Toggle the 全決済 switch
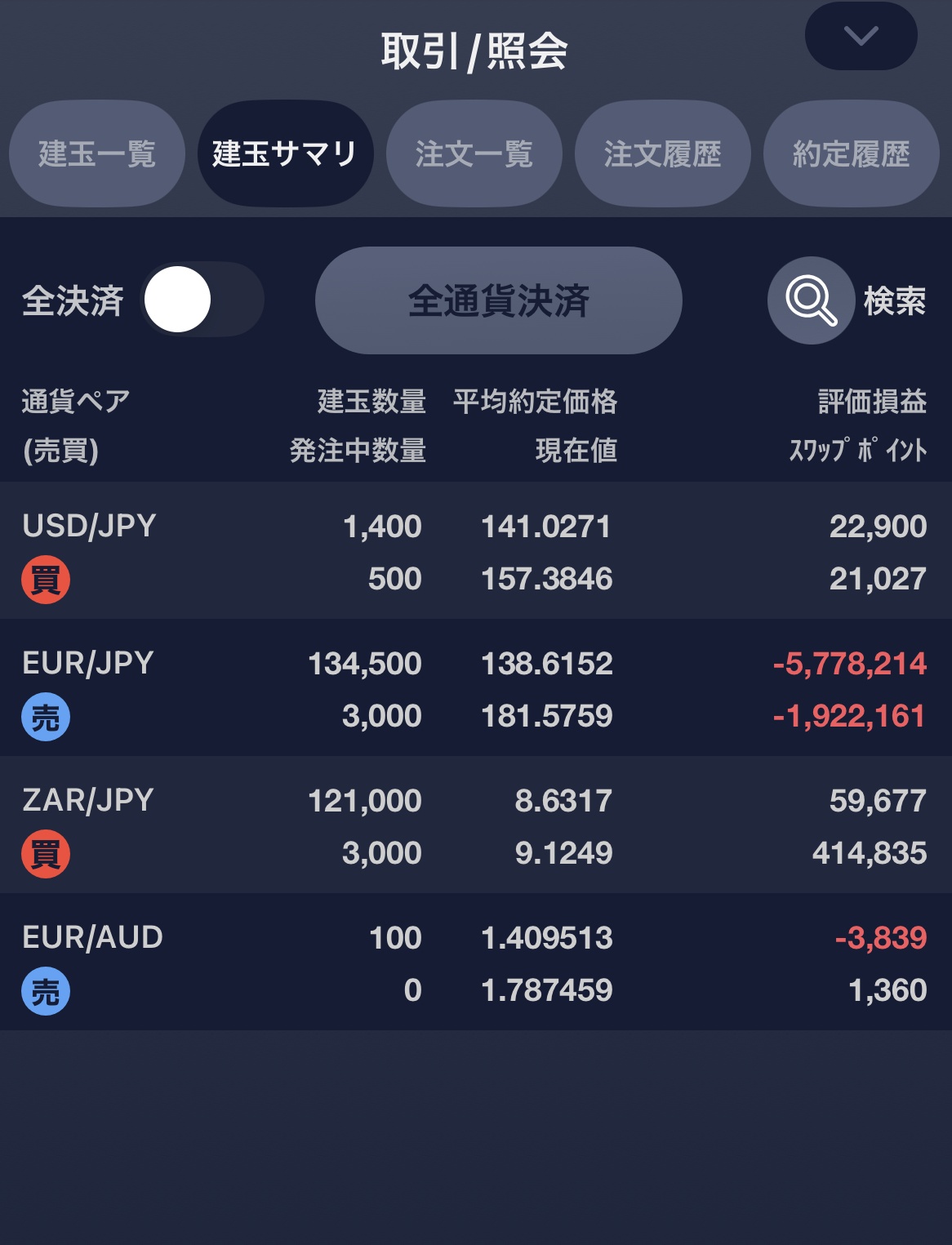 coord(201,300)
